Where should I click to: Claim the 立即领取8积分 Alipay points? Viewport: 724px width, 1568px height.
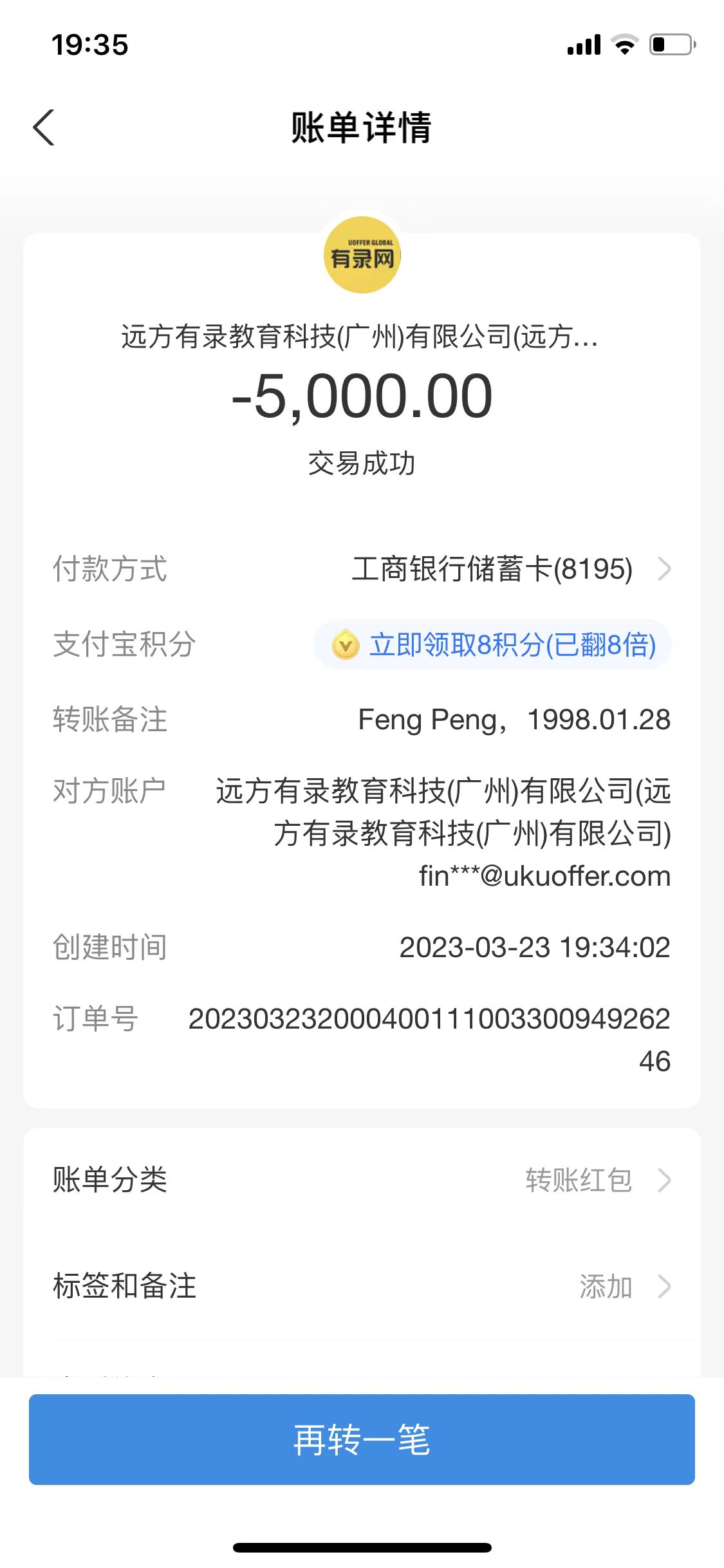(x=493, y=645)
